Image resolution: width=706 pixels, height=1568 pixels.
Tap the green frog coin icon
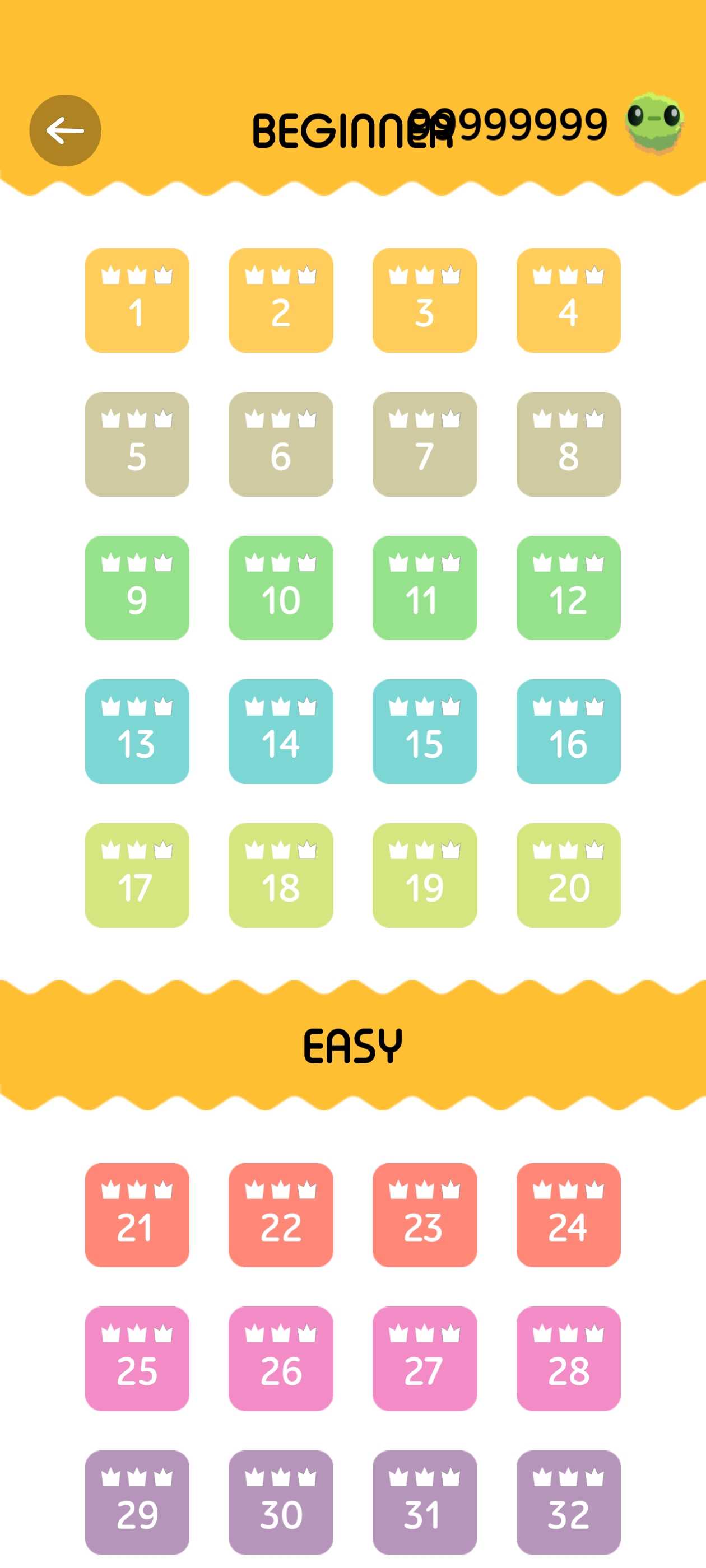point(654,122)
